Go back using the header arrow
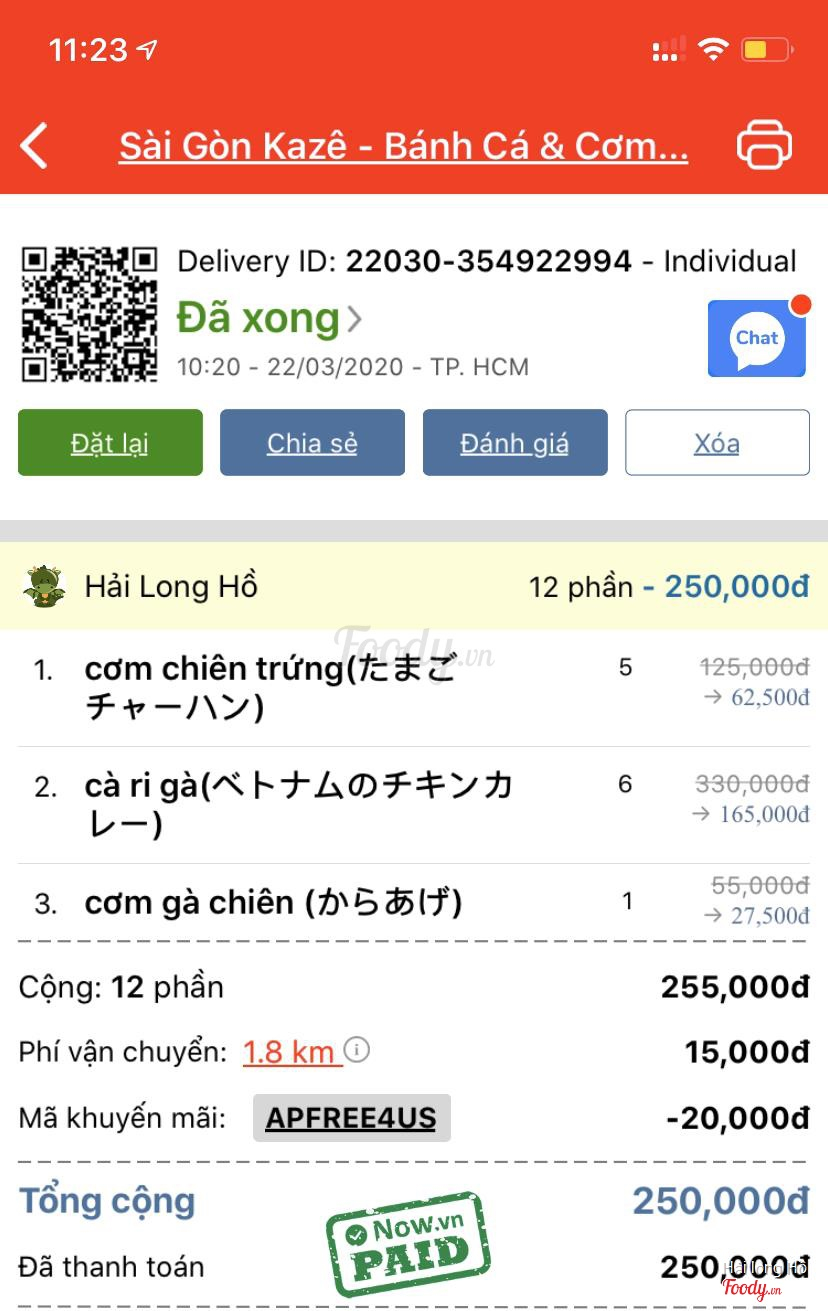Viewport: 828px width, 1311px height. coord(34,146)
